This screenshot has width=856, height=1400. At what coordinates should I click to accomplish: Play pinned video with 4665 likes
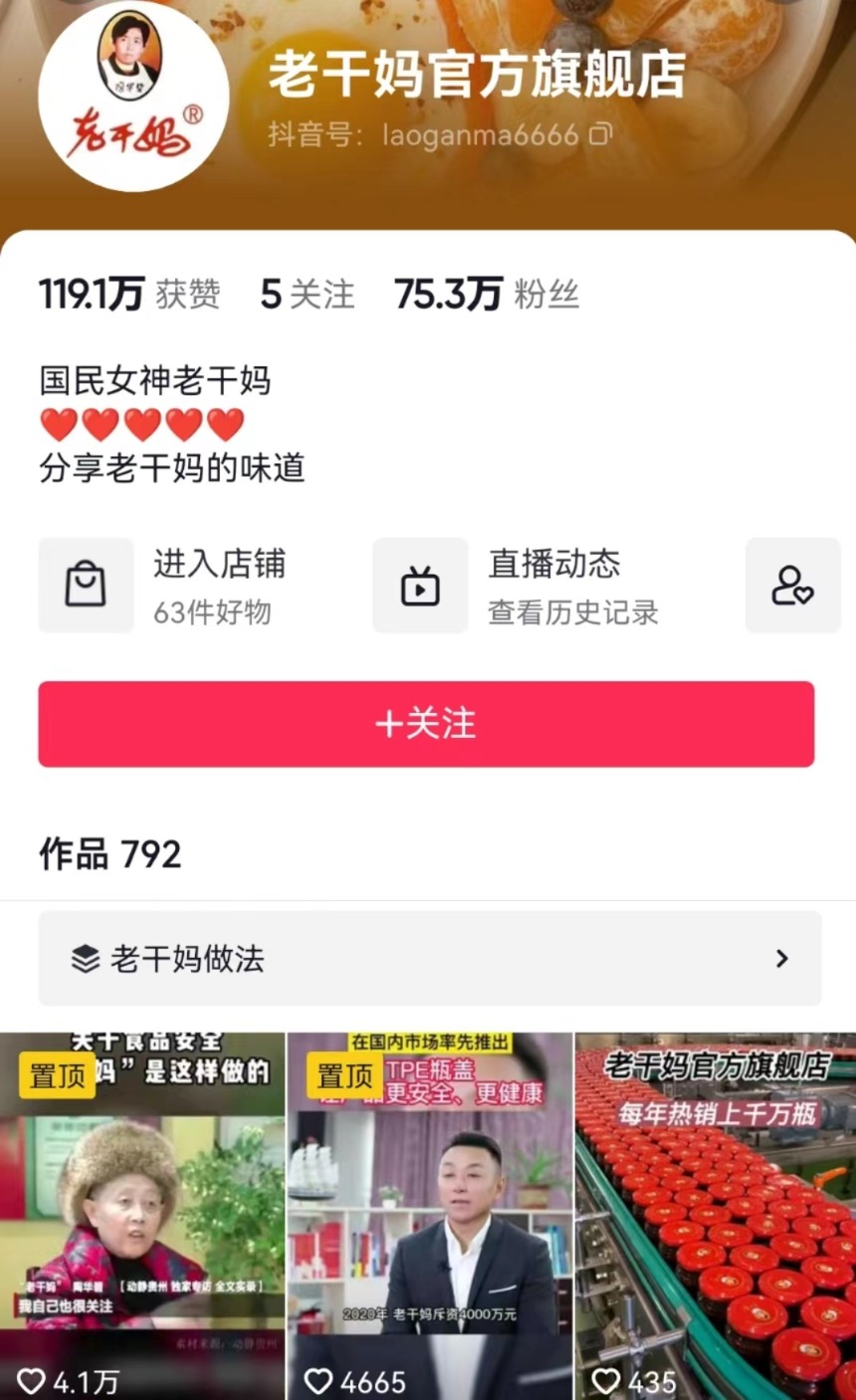[x=430, y=1215]
